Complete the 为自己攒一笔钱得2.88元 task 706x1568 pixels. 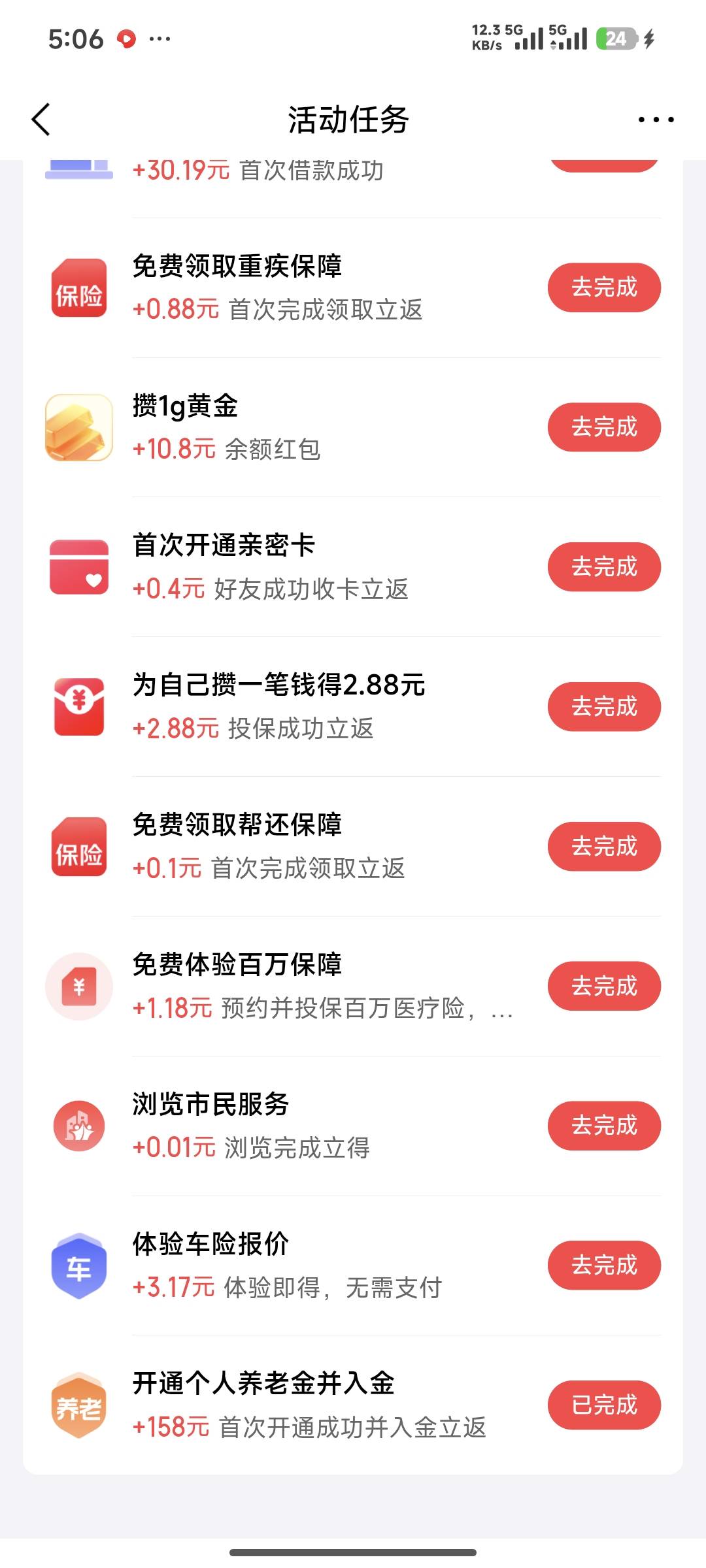[604, 706]
